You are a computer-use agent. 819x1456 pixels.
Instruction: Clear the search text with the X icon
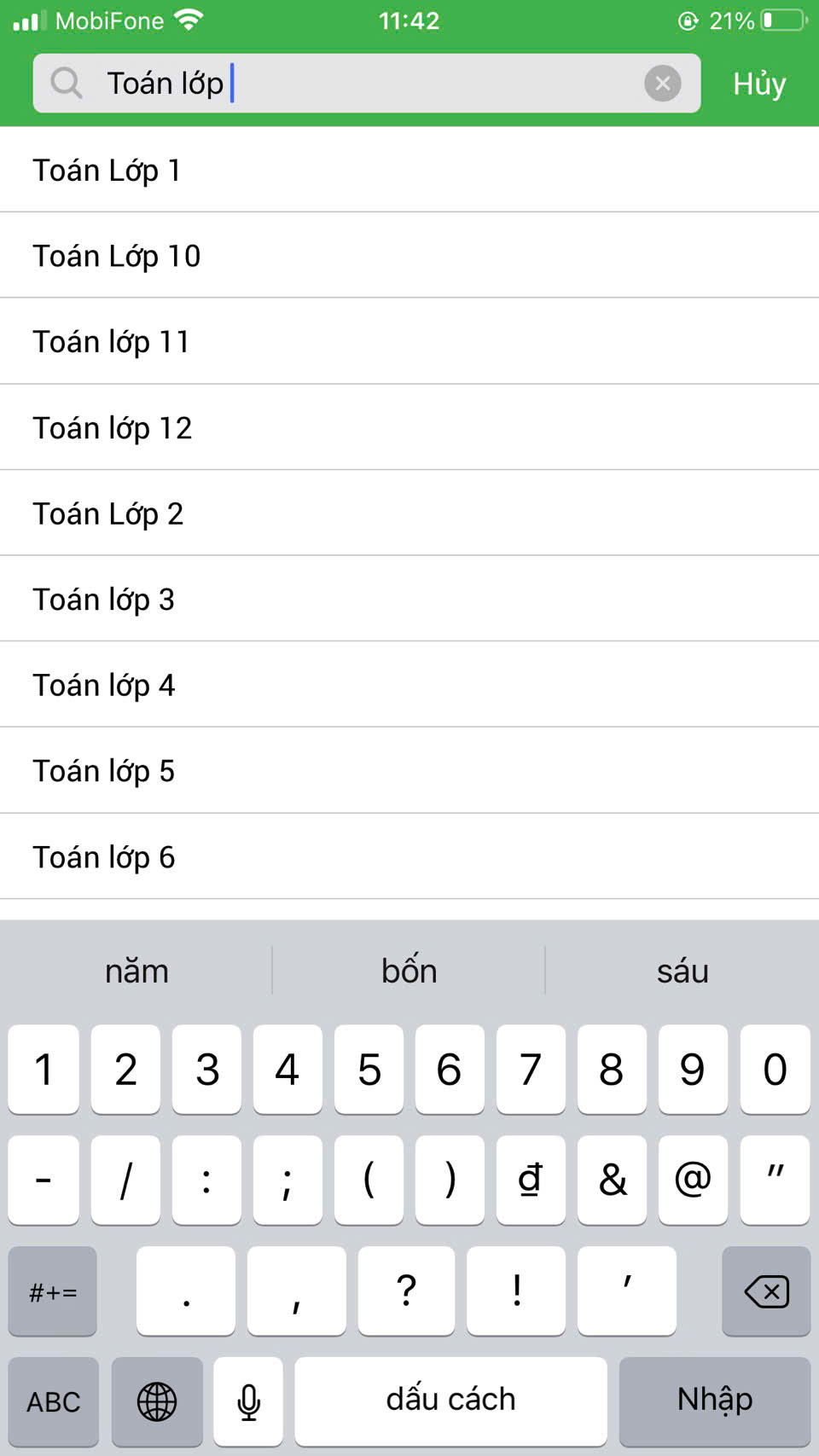pos(662,84)
